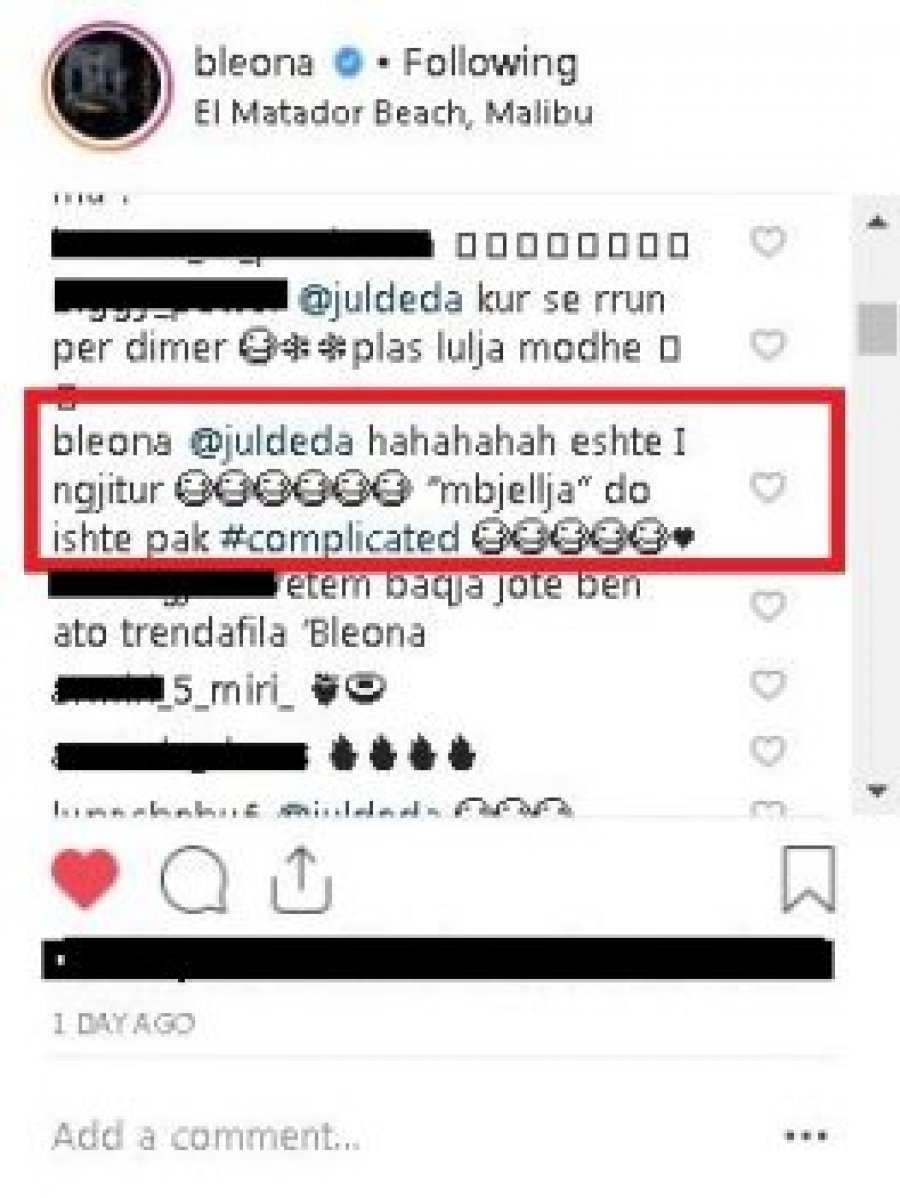Open El Matador Beach, Malibu location
This screenshot has width=900, height=1198.
tap(393, 112)
